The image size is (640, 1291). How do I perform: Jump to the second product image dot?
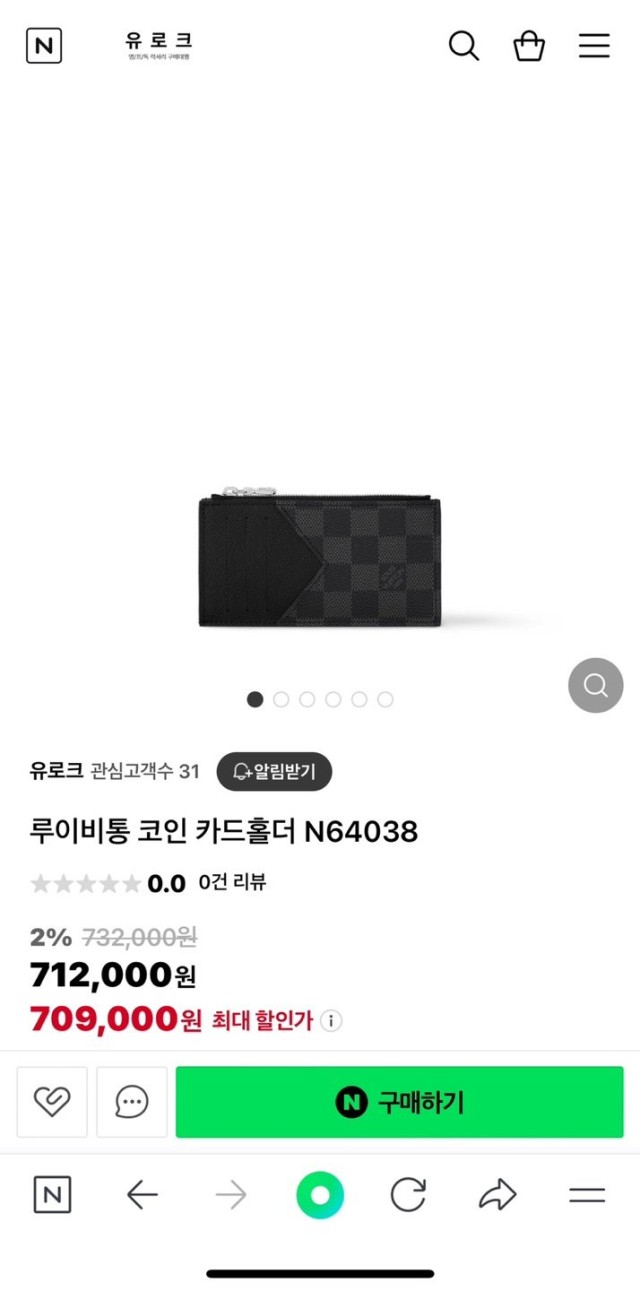coord(281,700)
